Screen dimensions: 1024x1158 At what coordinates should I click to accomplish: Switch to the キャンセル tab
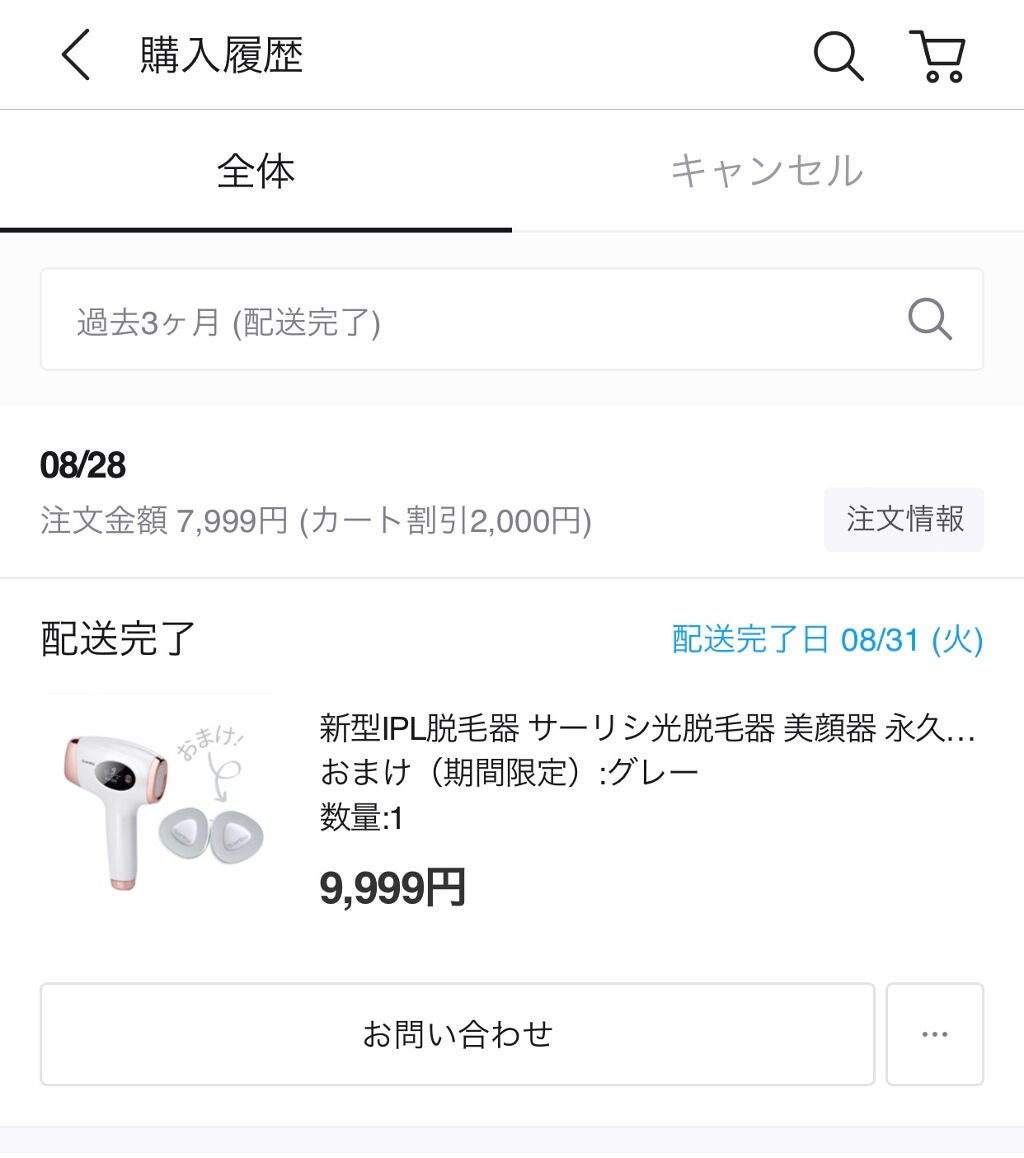768,170
